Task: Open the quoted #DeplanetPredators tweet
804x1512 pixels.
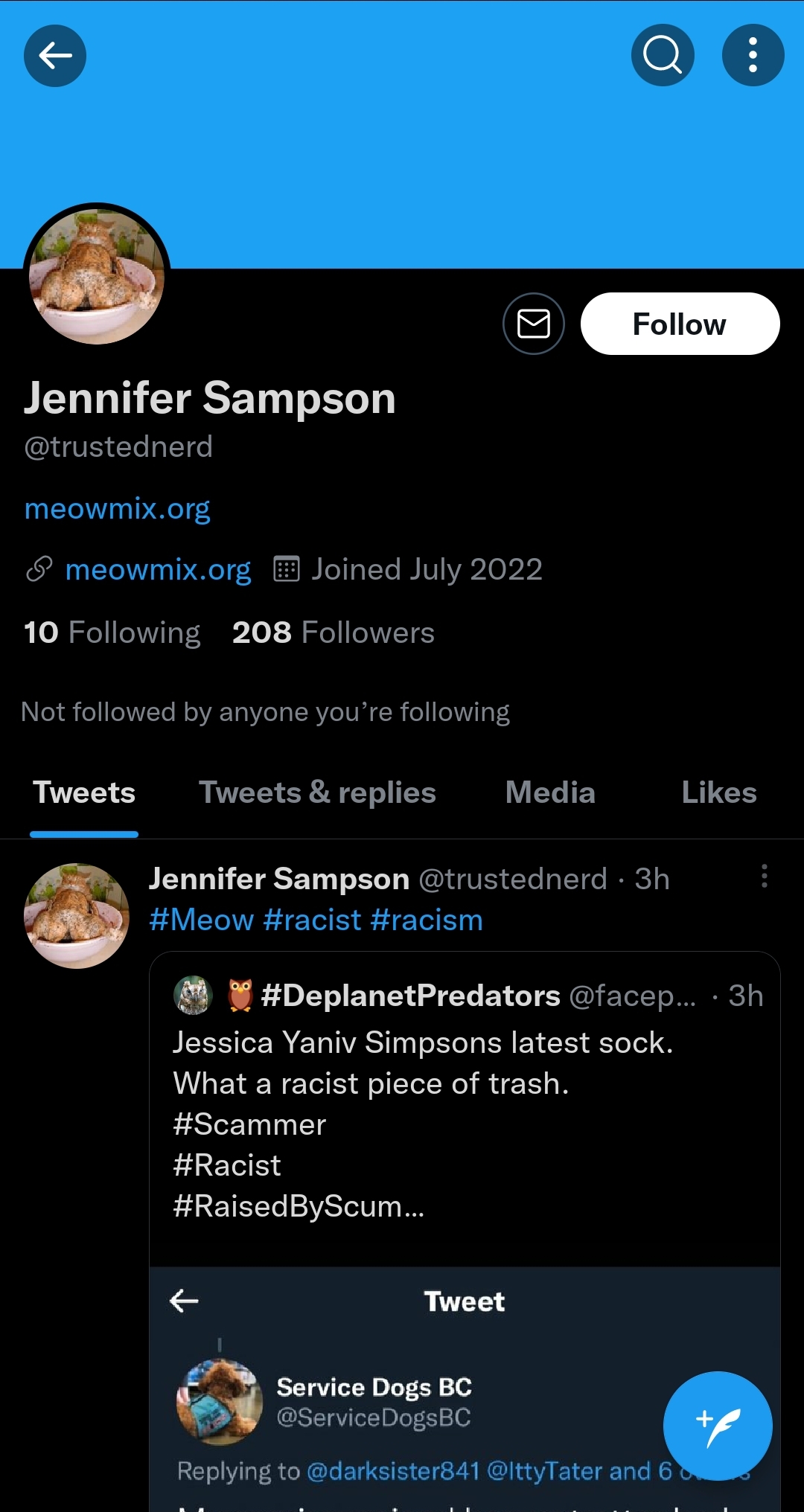Action: click(x=465, y=1101)
